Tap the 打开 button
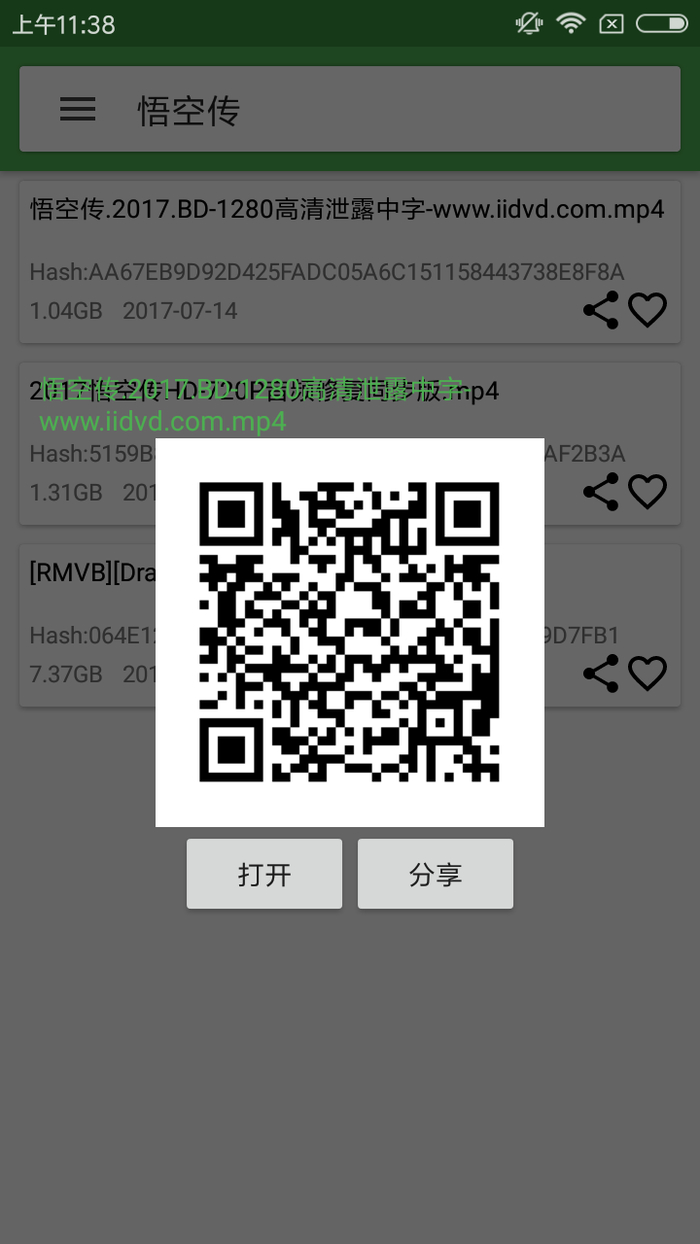This screenshot has height=1244, width=700. (x=264, y=874)
